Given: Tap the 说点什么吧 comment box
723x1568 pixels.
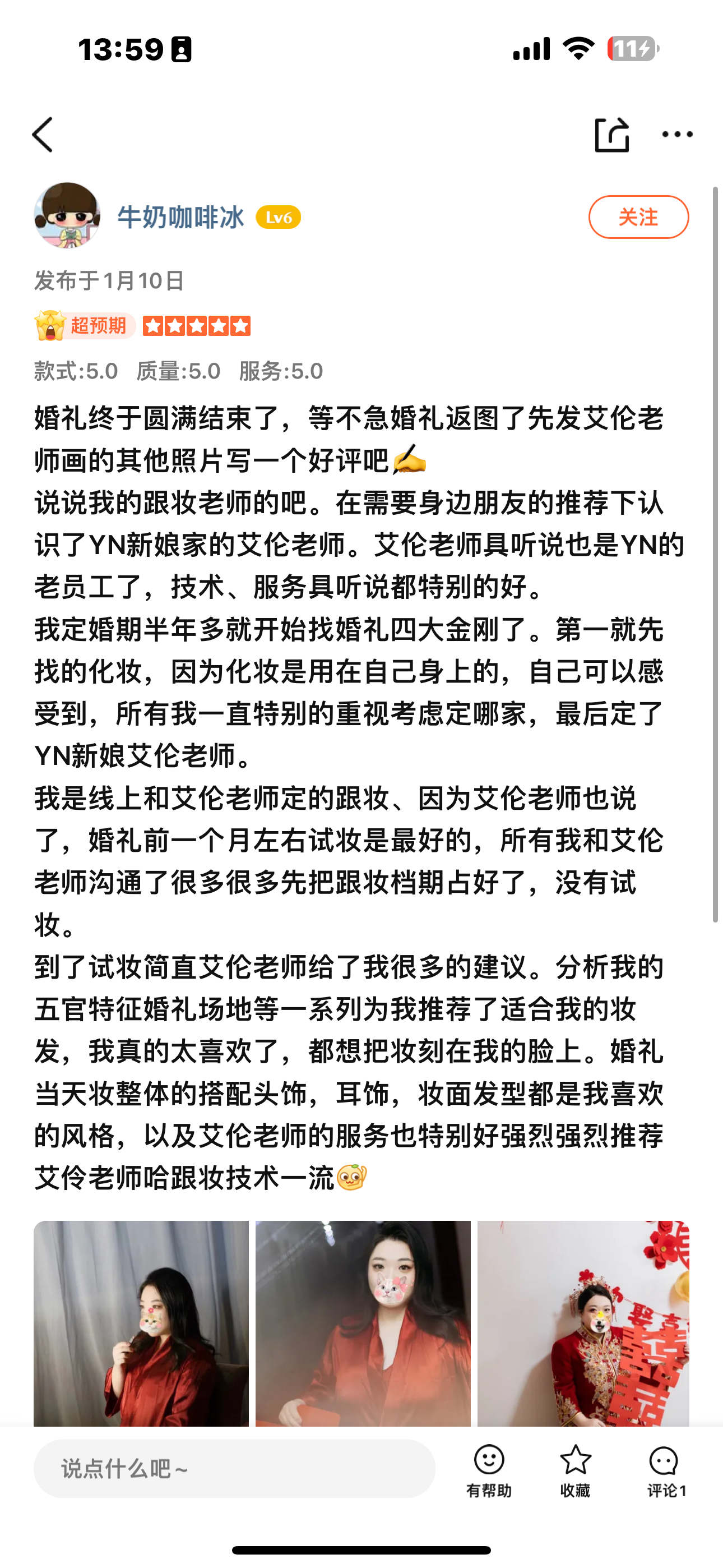Looking at the screenshot, I should point(234,1469).
